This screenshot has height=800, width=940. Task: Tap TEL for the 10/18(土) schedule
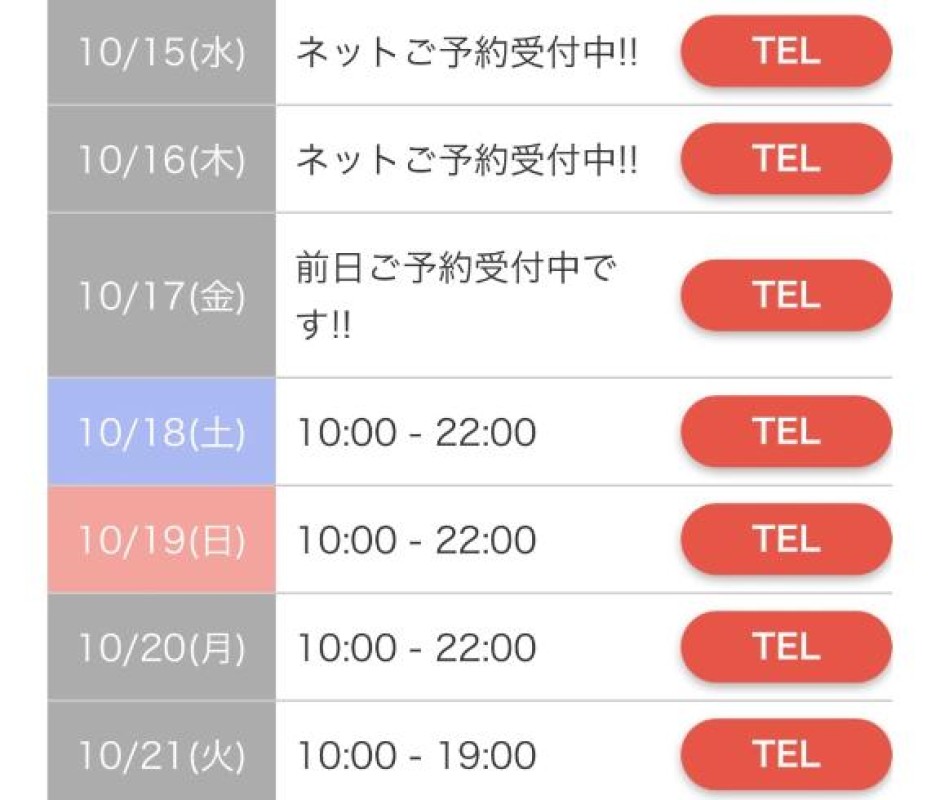pos(786,431)
